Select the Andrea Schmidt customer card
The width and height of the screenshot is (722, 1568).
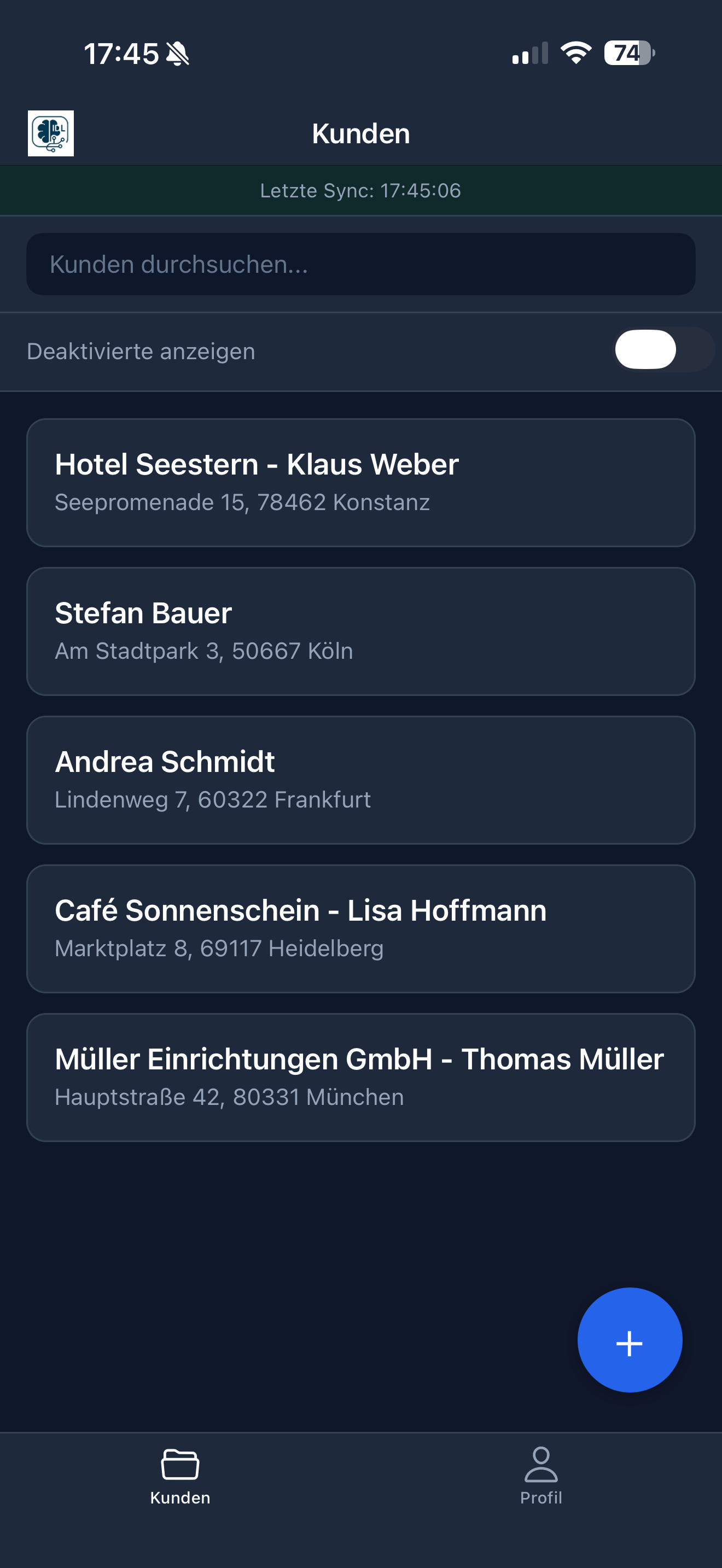pos(360,780)
